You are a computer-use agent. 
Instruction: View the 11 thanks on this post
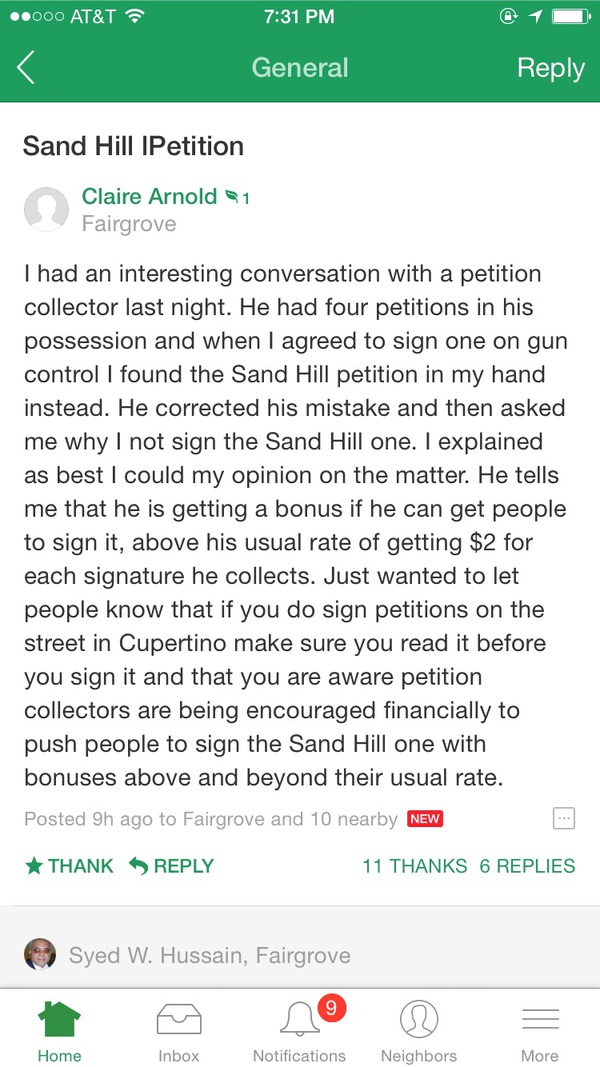414,866
